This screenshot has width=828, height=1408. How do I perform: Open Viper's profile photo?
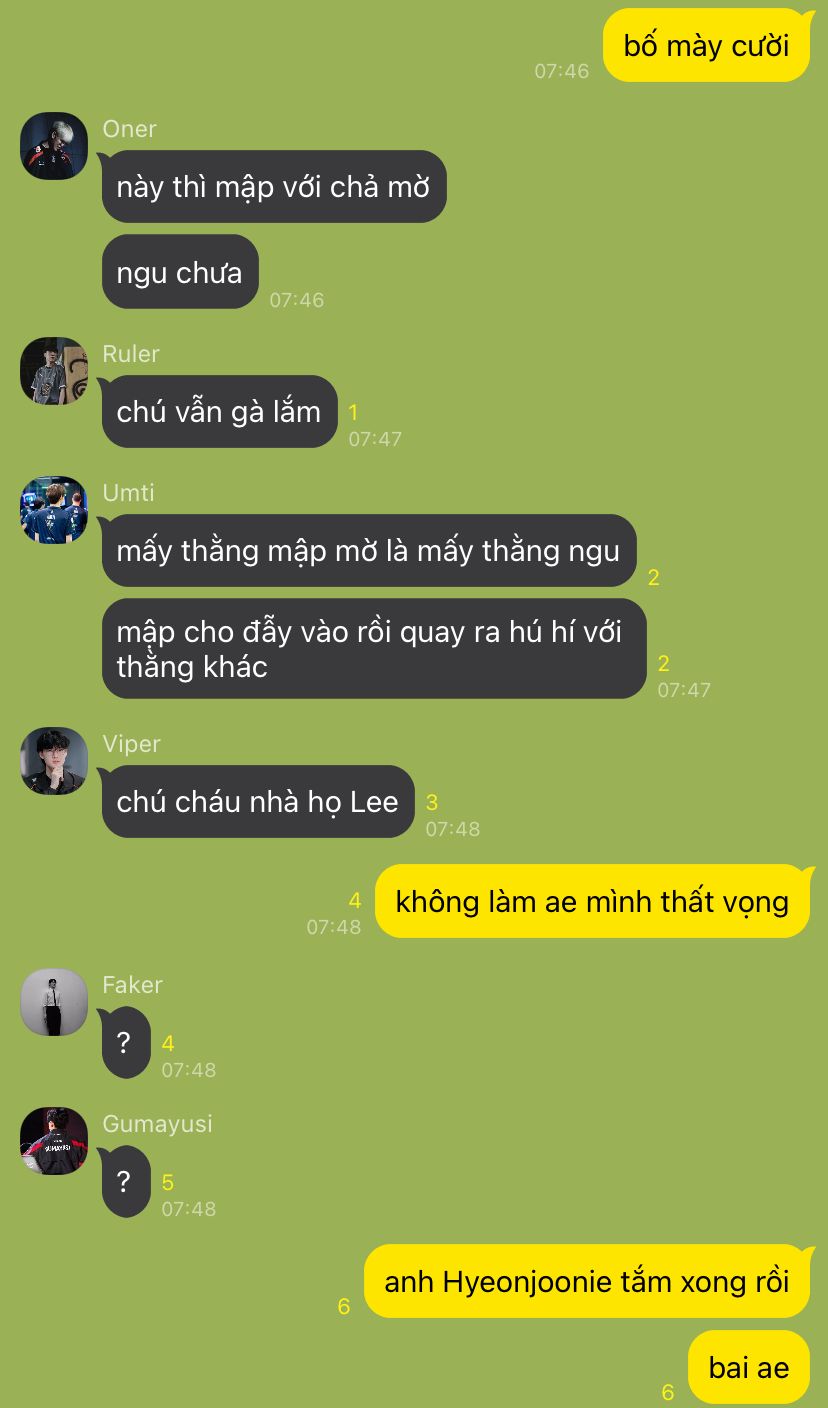(54, 761)
